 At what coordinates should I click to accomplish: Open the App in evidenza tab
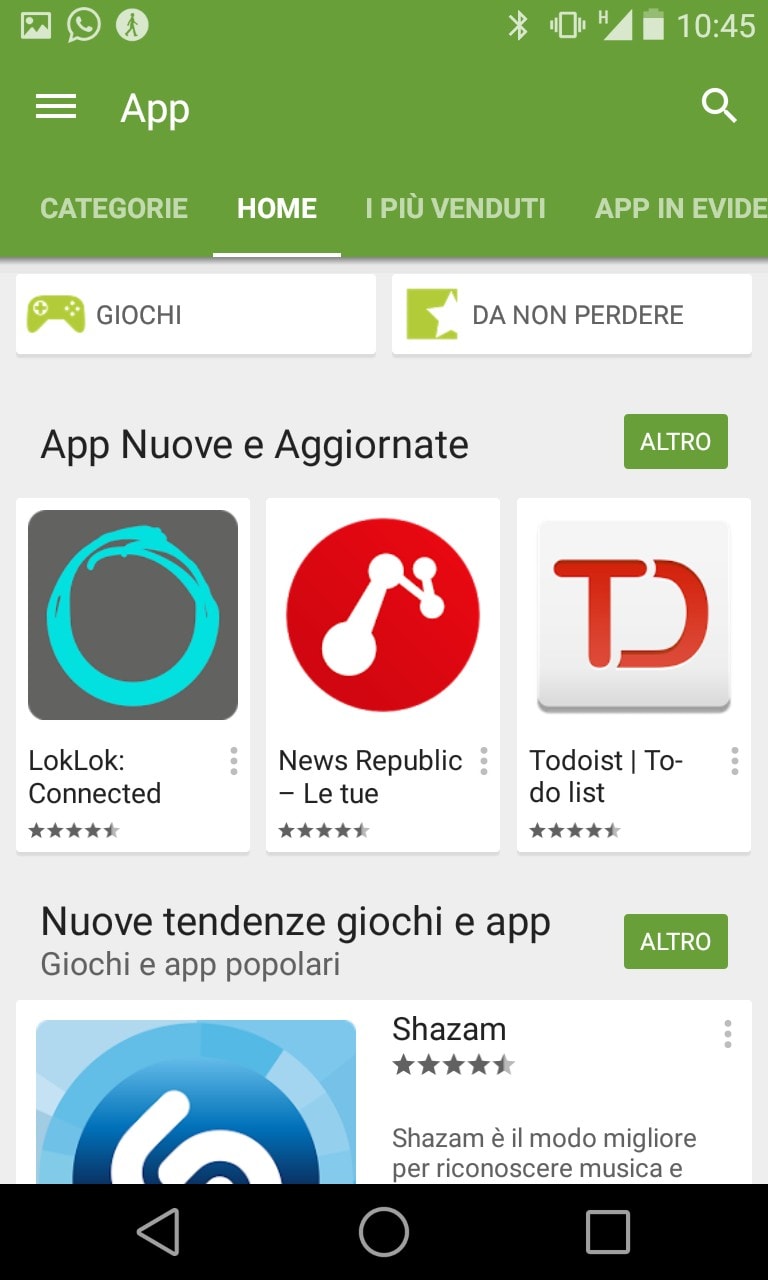[681, 208]
